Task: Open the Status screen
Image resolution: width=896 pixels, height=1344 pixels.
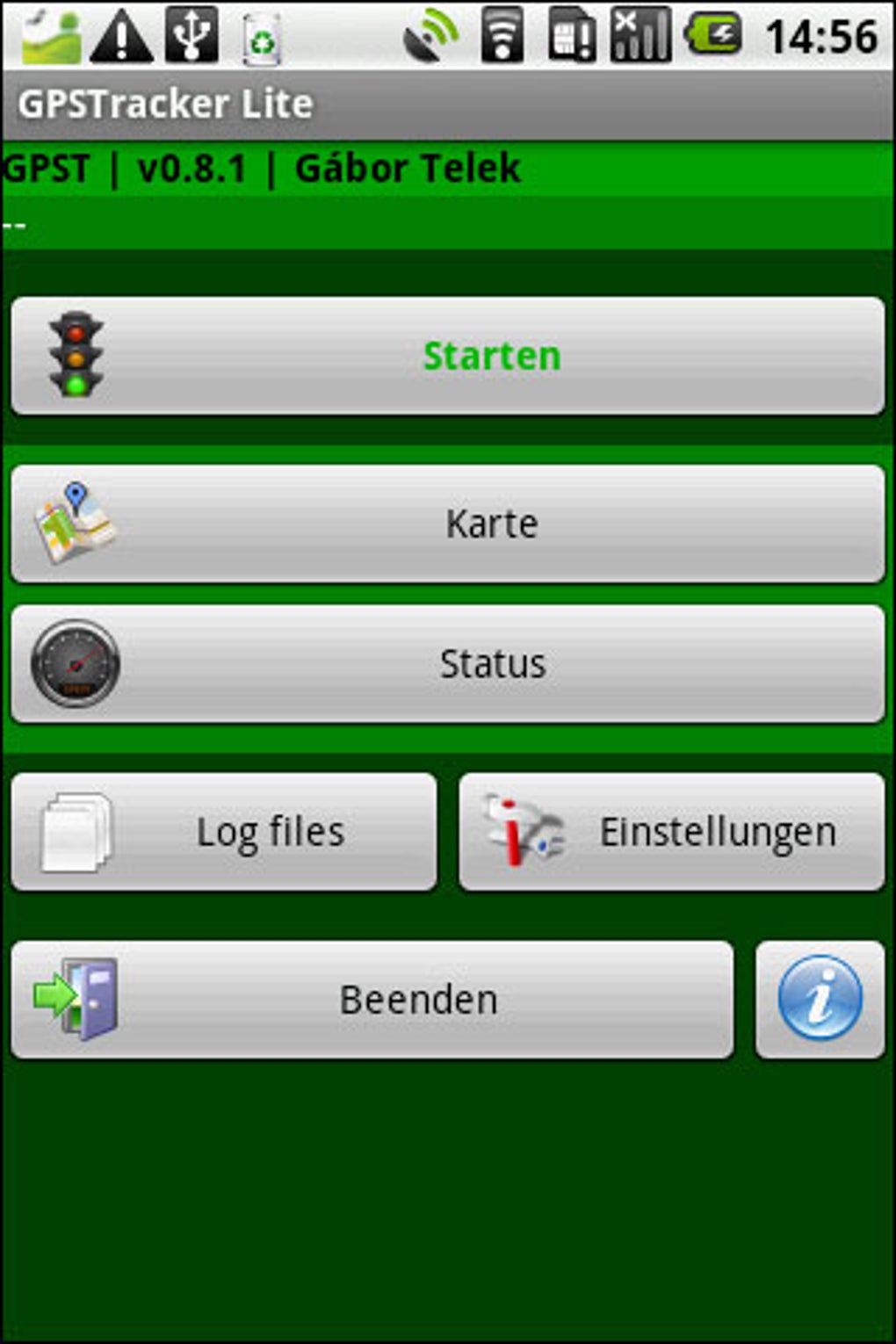Action: pos(448,664)
